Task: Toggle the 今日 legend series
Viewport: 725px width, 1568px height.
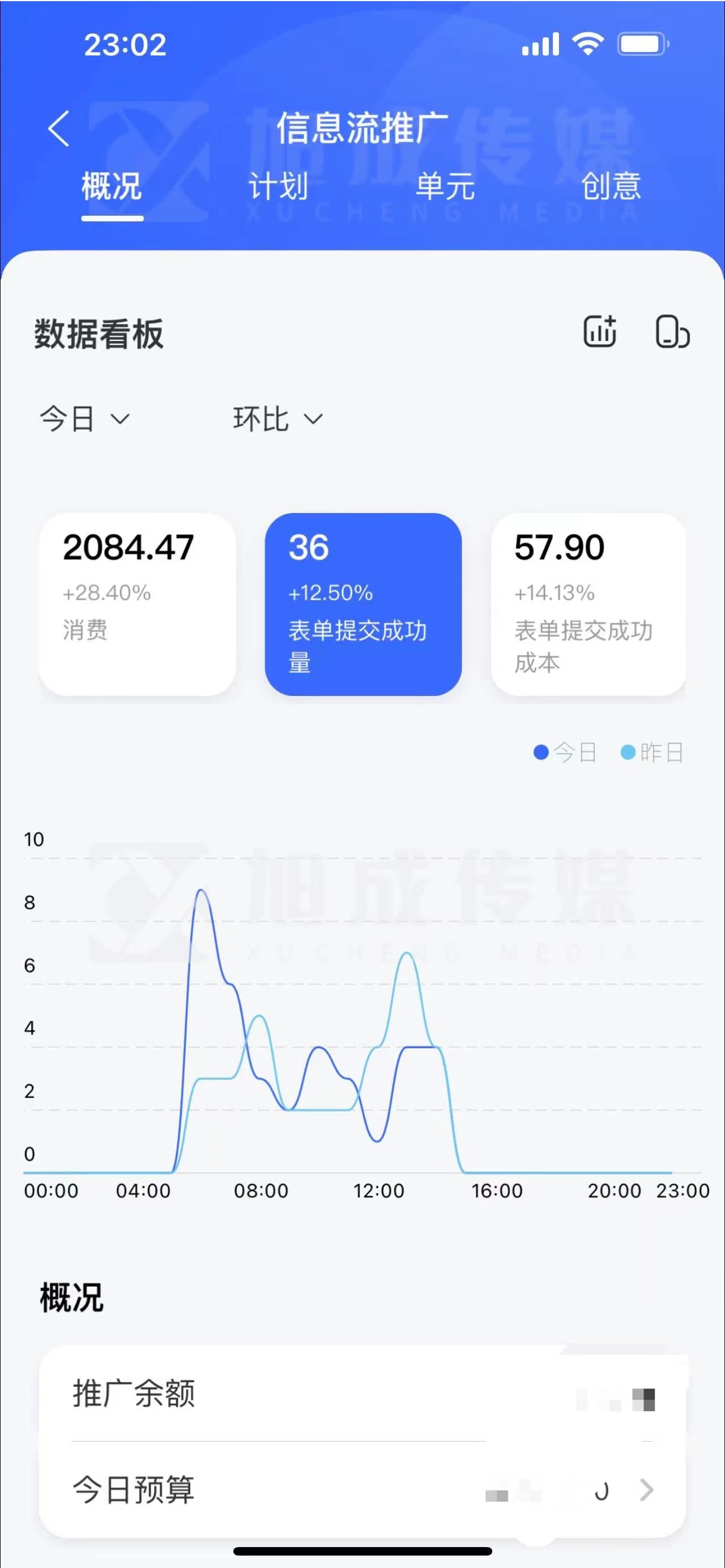Action: coord(565,753)
